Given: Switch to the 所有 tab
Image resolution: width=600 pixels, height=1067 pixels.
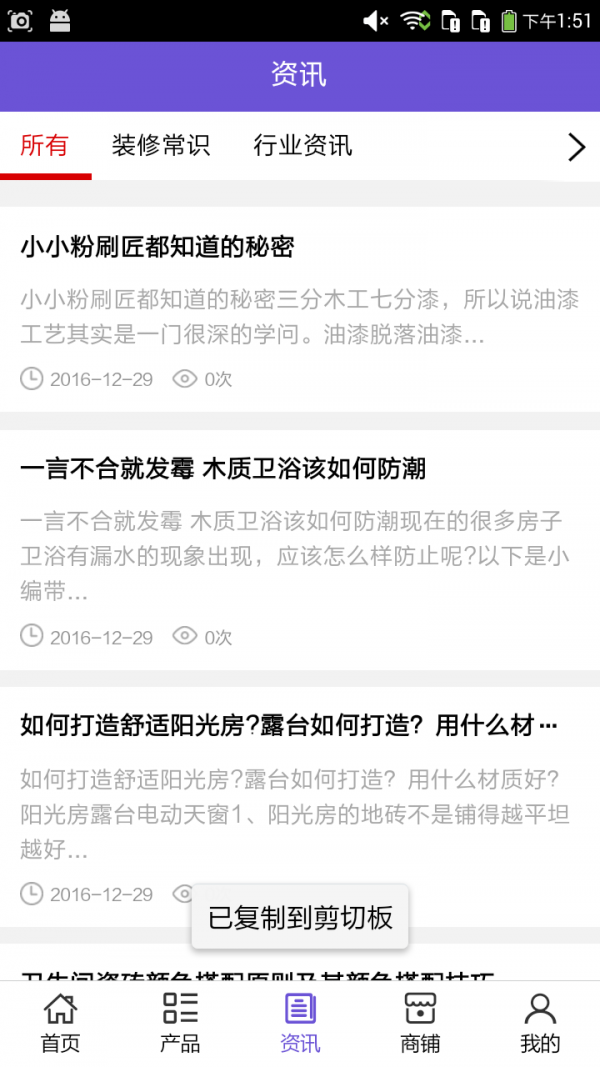Looking at the screenshot, I should pos(45,146).
